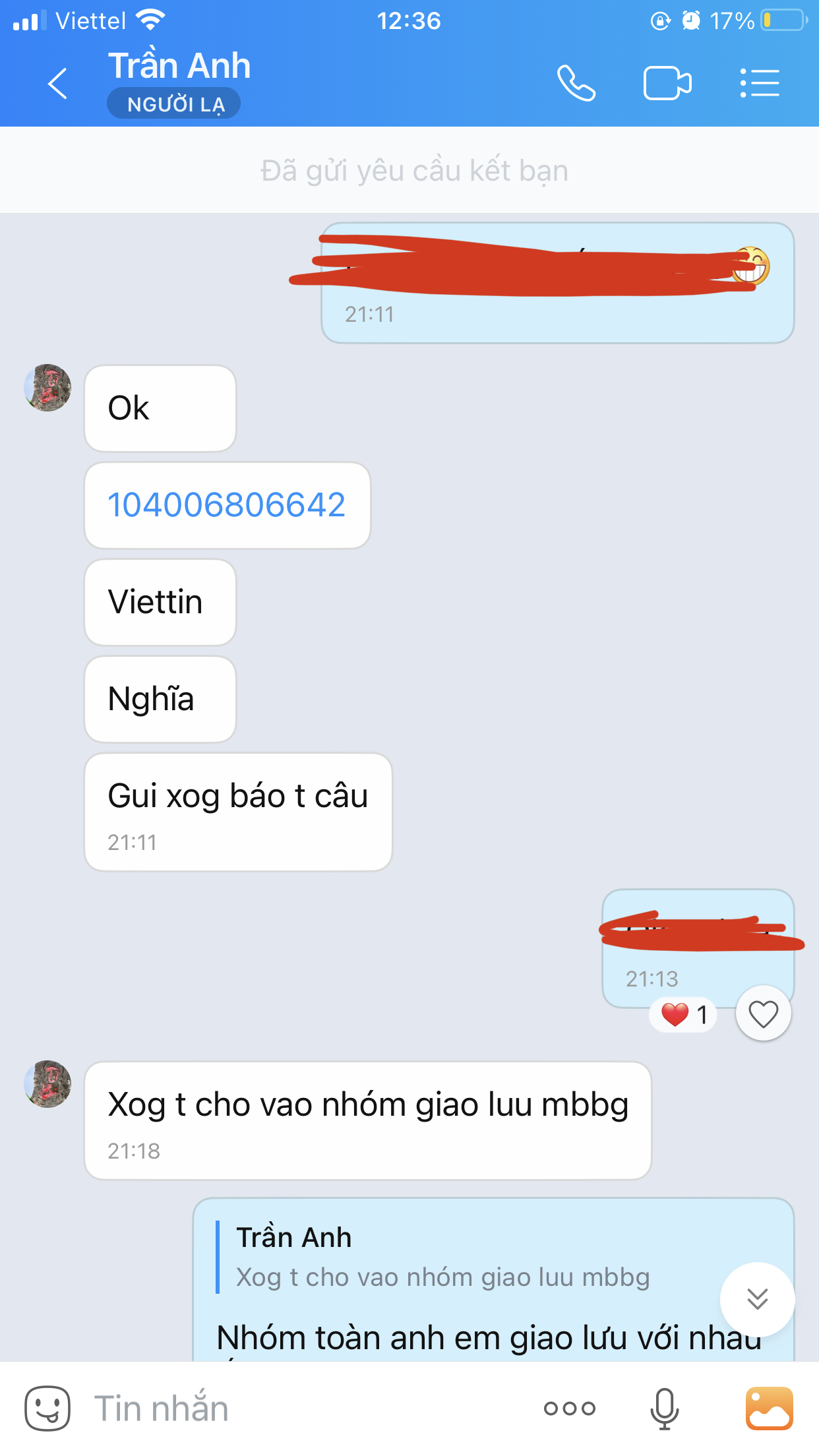Start a voice call with Trần Anh

click(576, 84)
